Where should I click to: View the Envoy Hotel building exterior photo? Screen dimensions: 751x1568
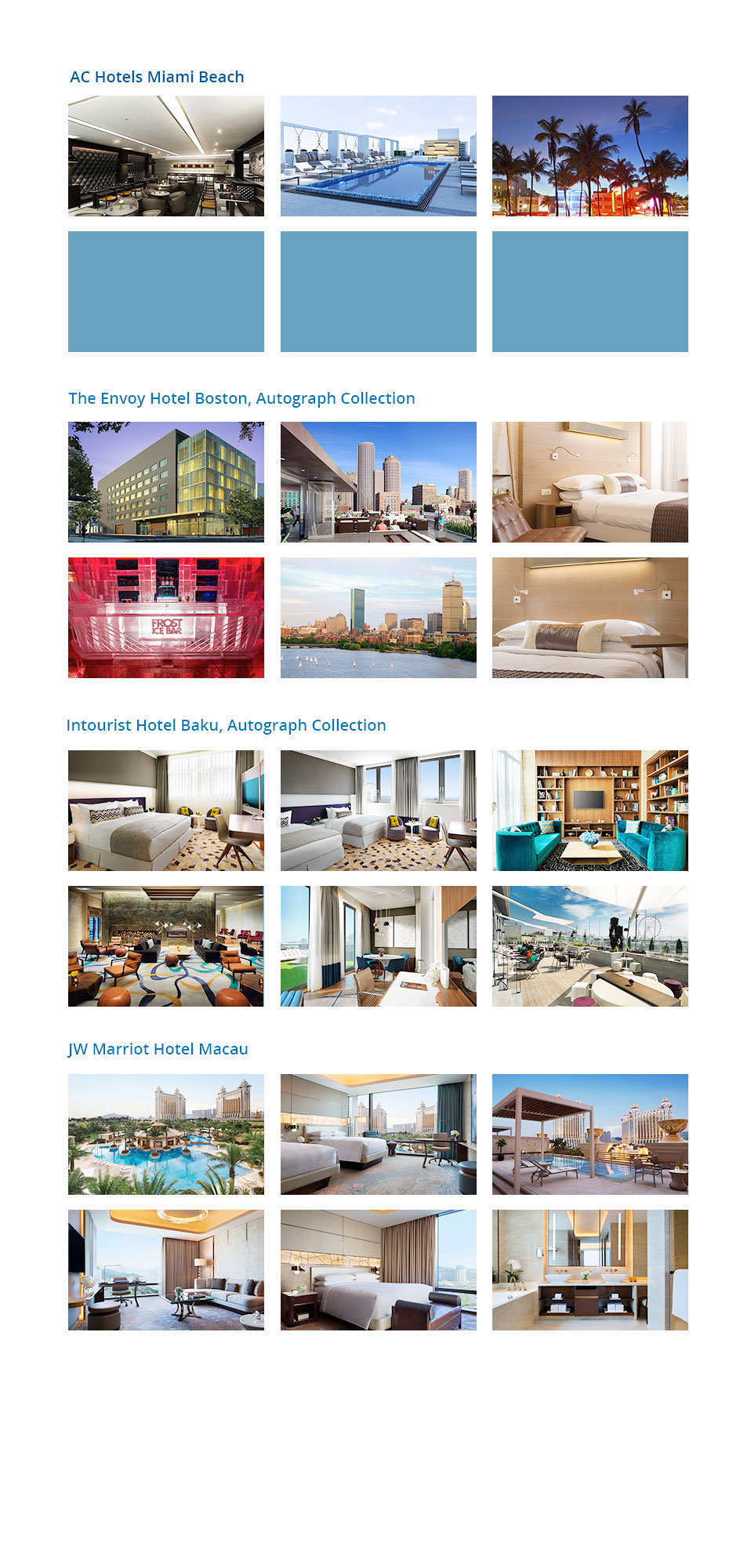coord(166,482)
